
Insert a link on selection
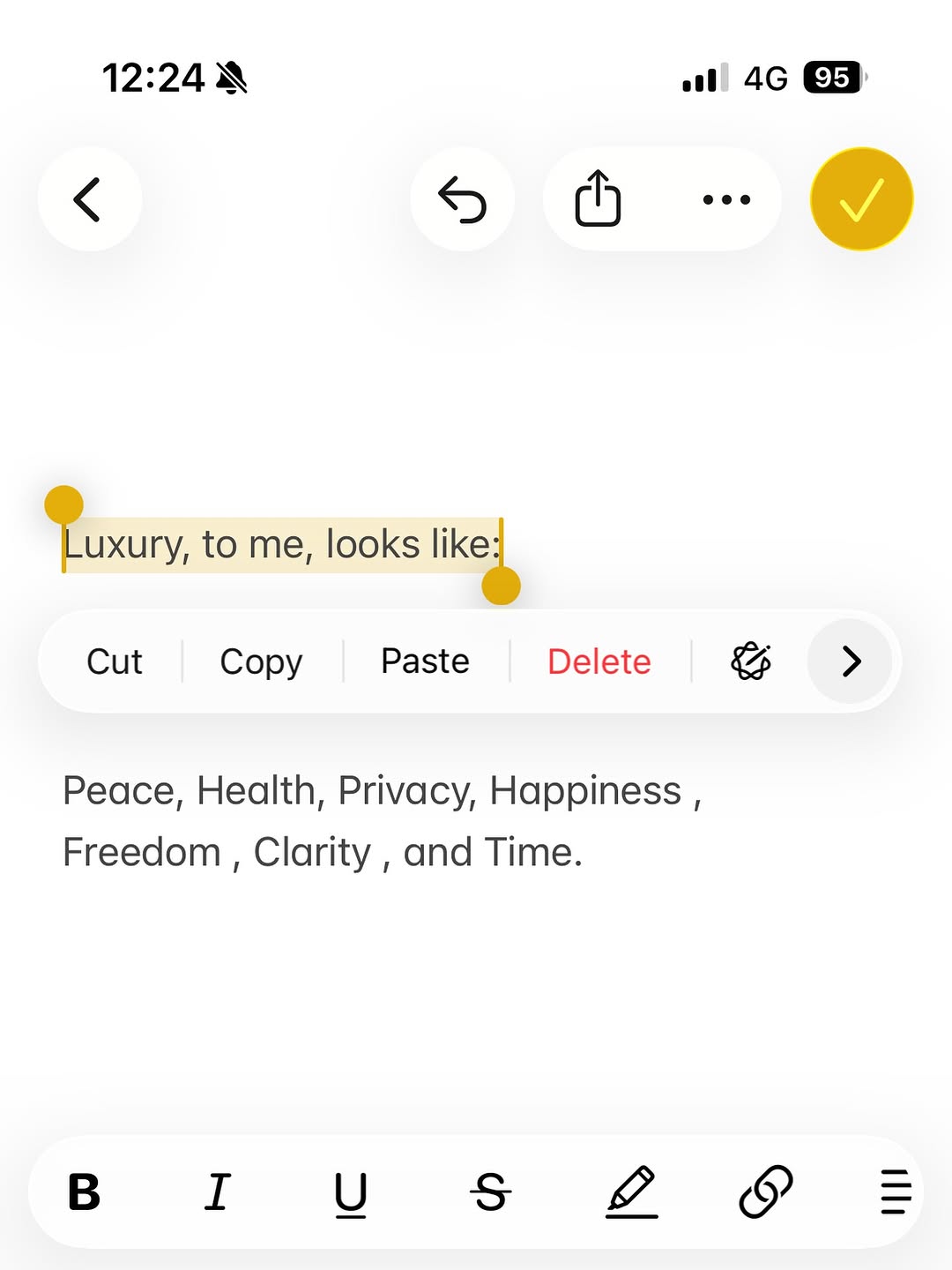point(765,1192)
